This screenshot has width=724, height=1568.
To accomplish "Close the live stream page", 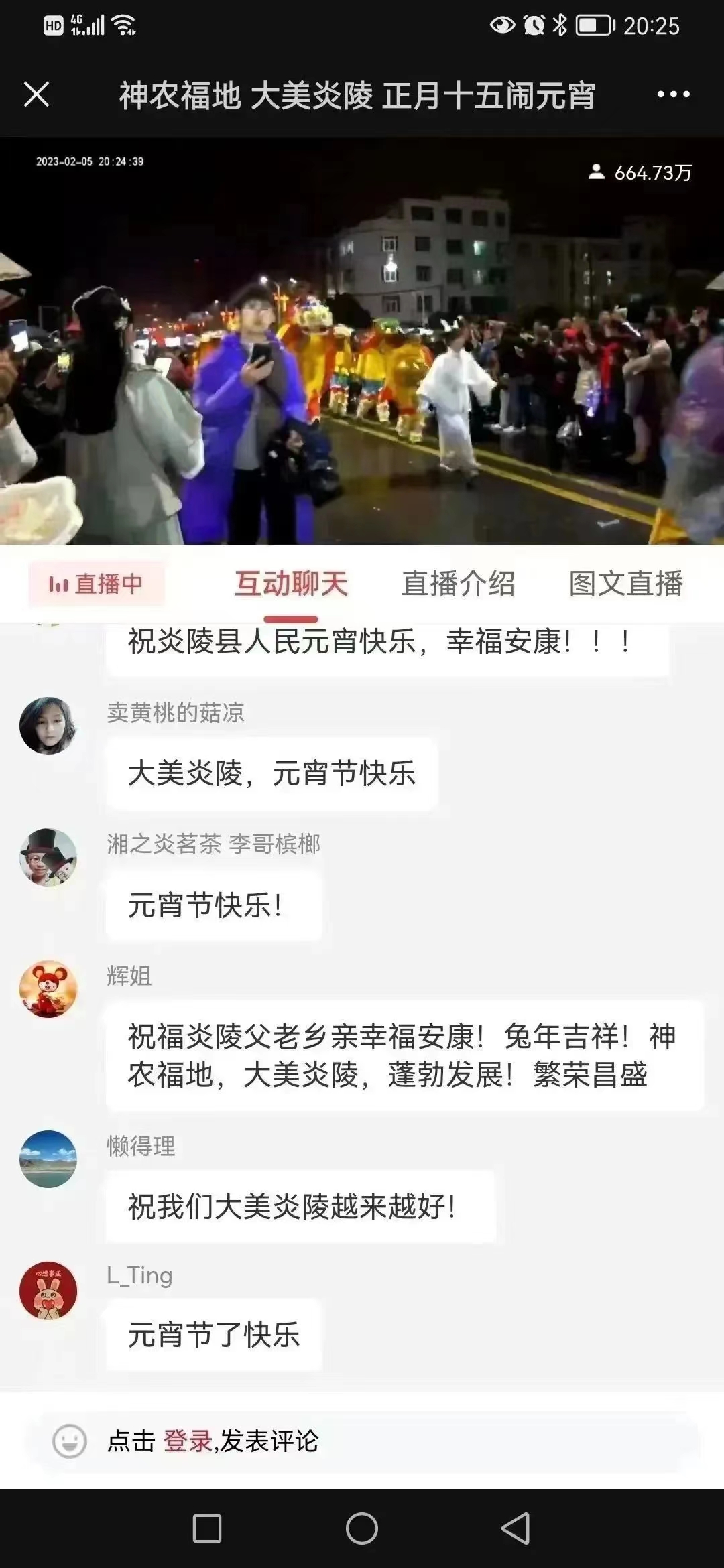I will [37, 94].
